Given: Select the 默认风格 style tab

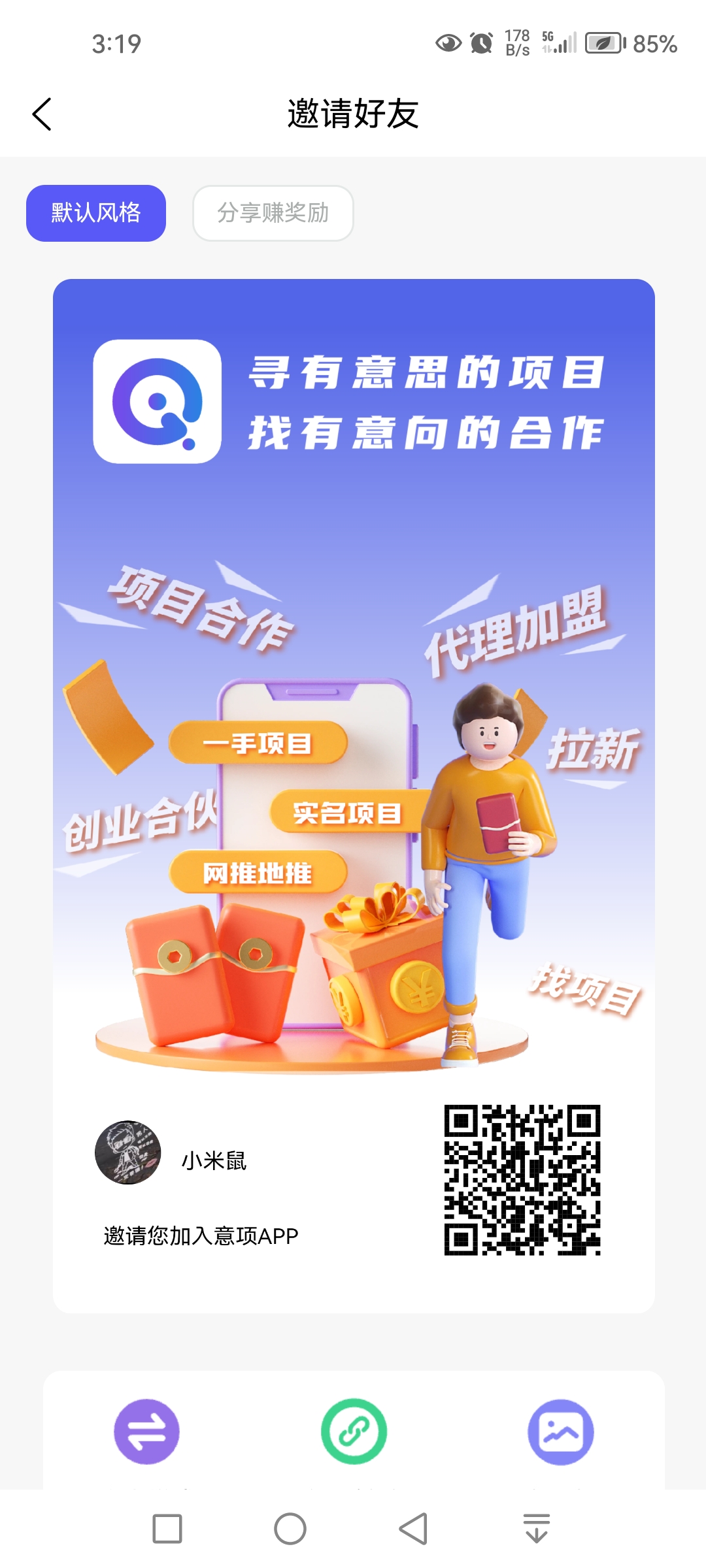Looking at the screenshot, I should (96, 213).
